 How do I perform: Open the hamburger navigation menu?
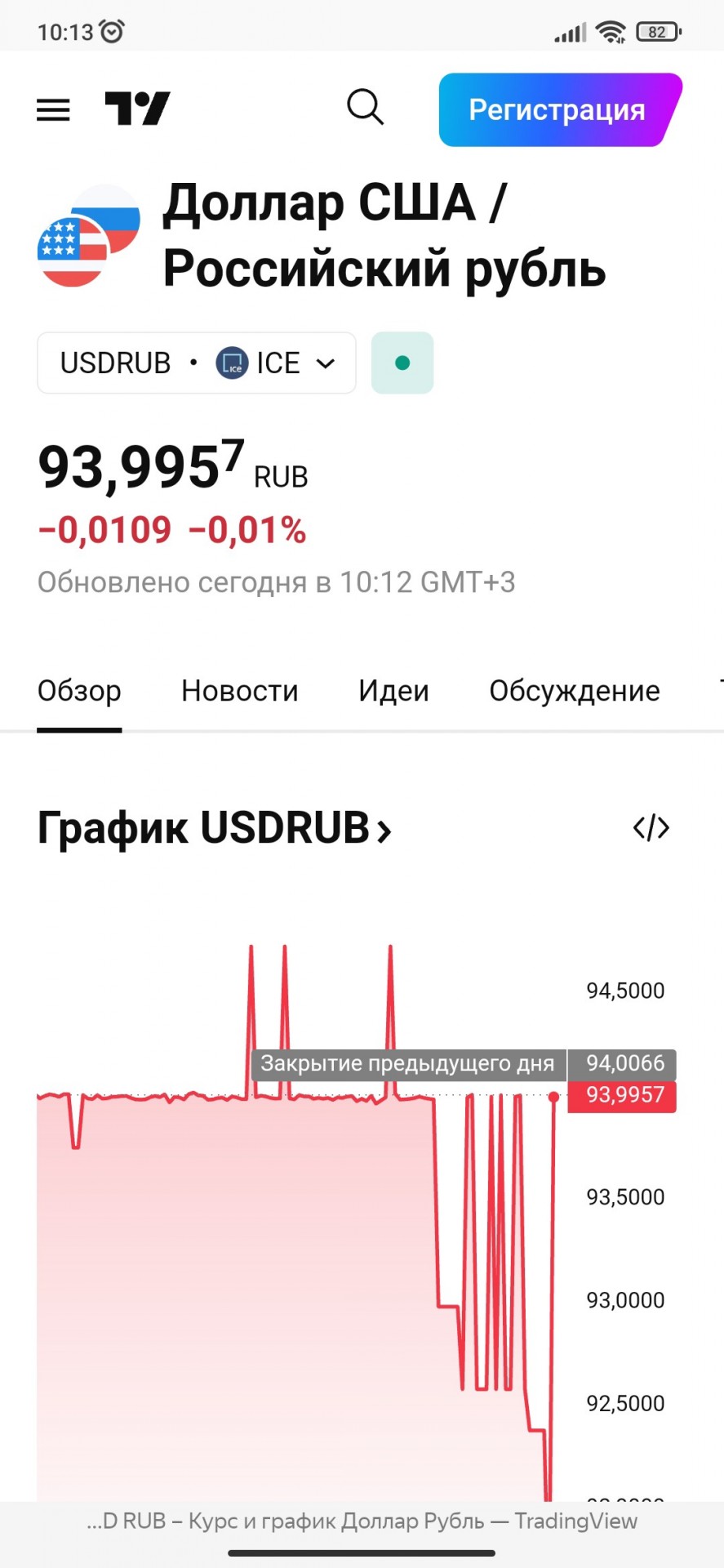(54, 109)
